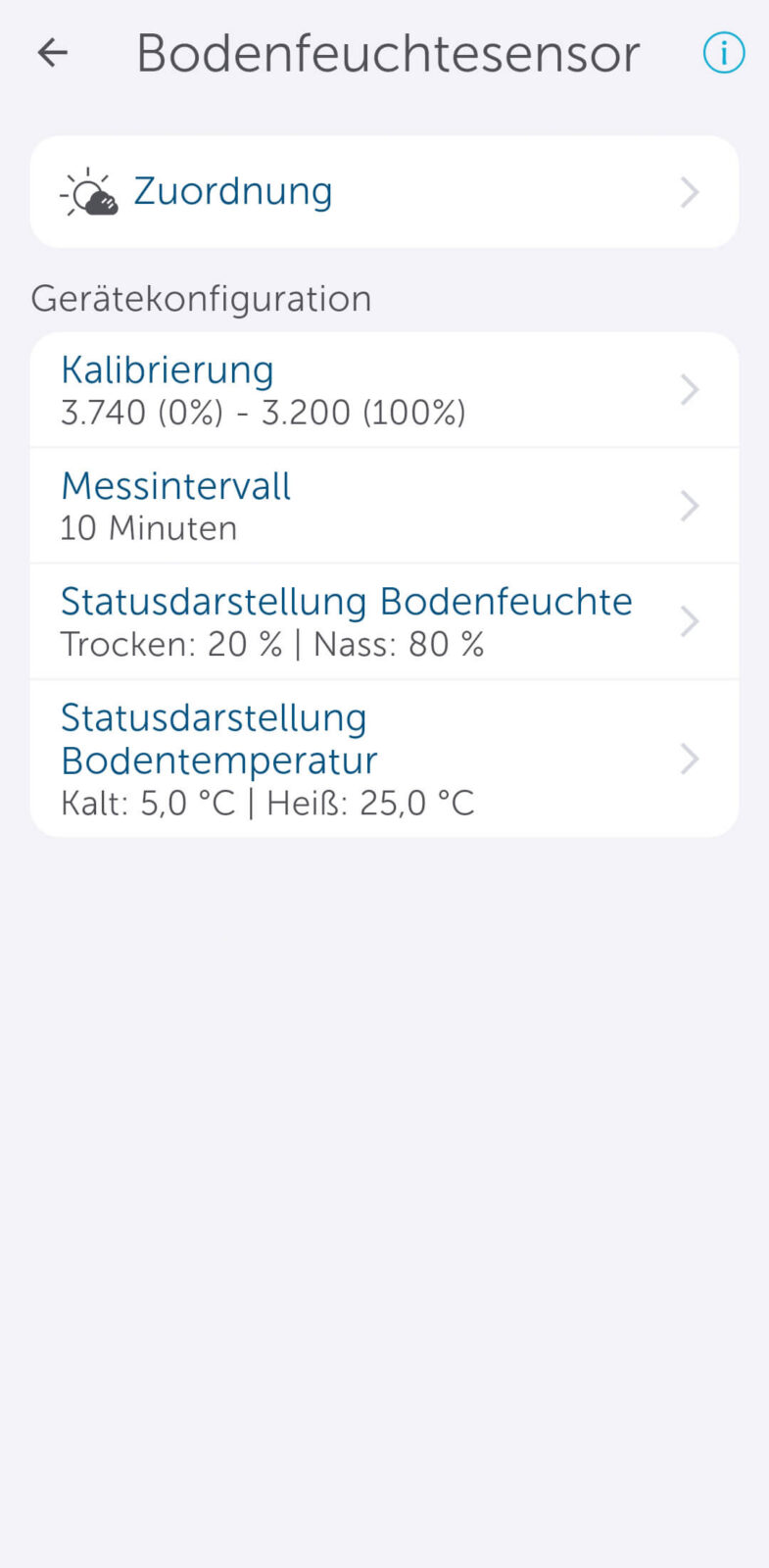
Task: Tap Kalt: 5,0 °C | Heiß: 25,0 °C value
Action: pyautogui.click(x=267, y=802)
